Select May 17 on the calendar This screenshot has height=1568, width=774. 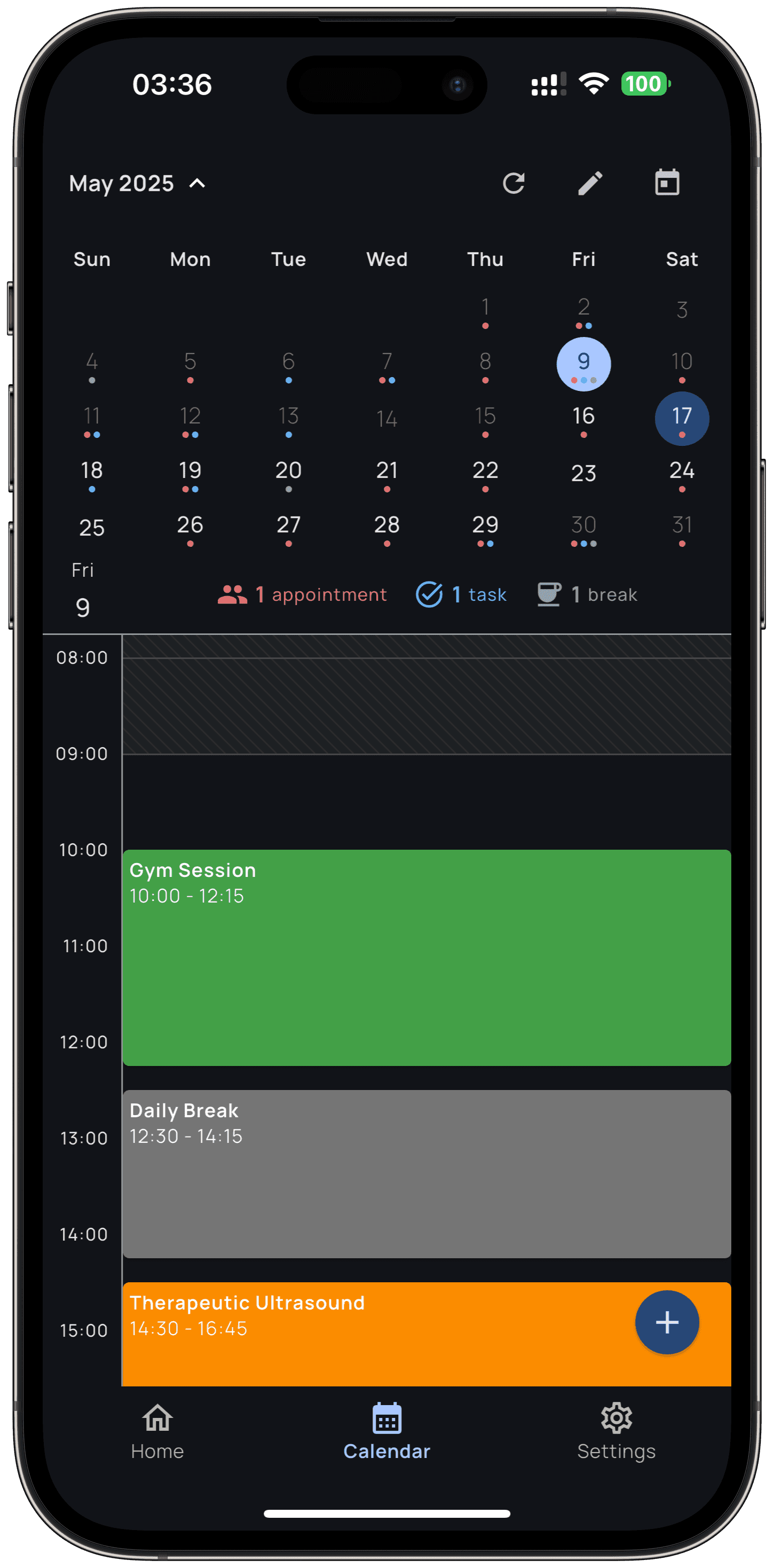pyautogui.click(x=682, y=419)
